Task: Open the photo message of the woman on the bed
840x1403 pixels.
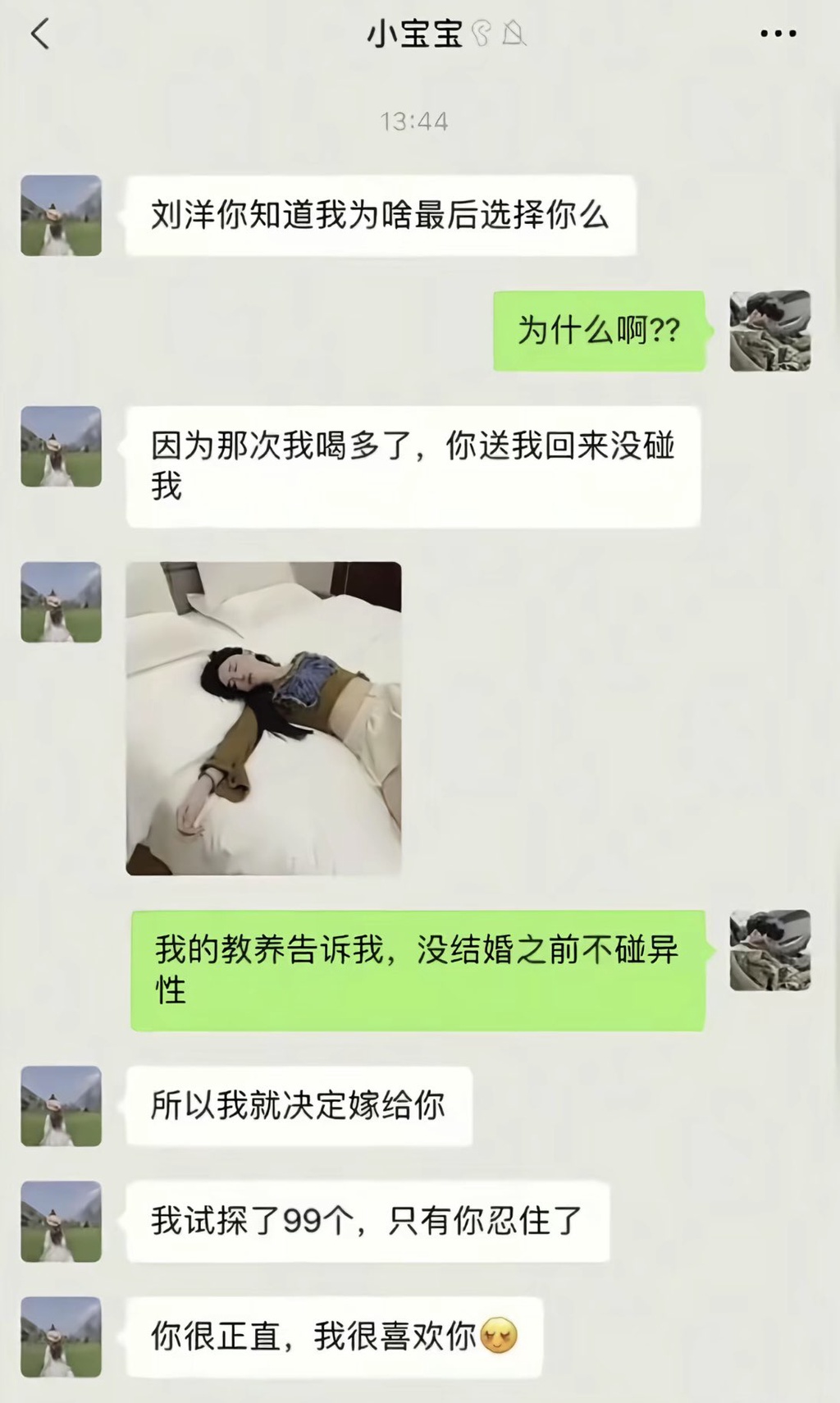Action: click(263, 718)
